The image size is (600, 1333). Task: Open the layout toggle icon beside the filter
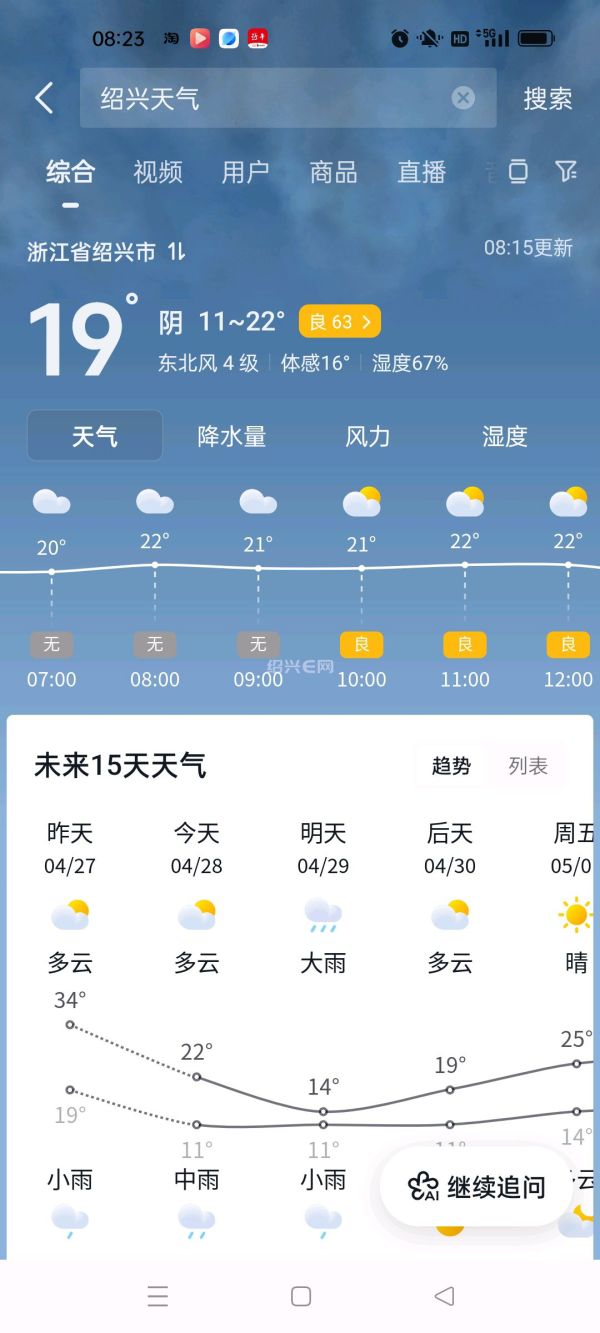click(x=518, y=172)
